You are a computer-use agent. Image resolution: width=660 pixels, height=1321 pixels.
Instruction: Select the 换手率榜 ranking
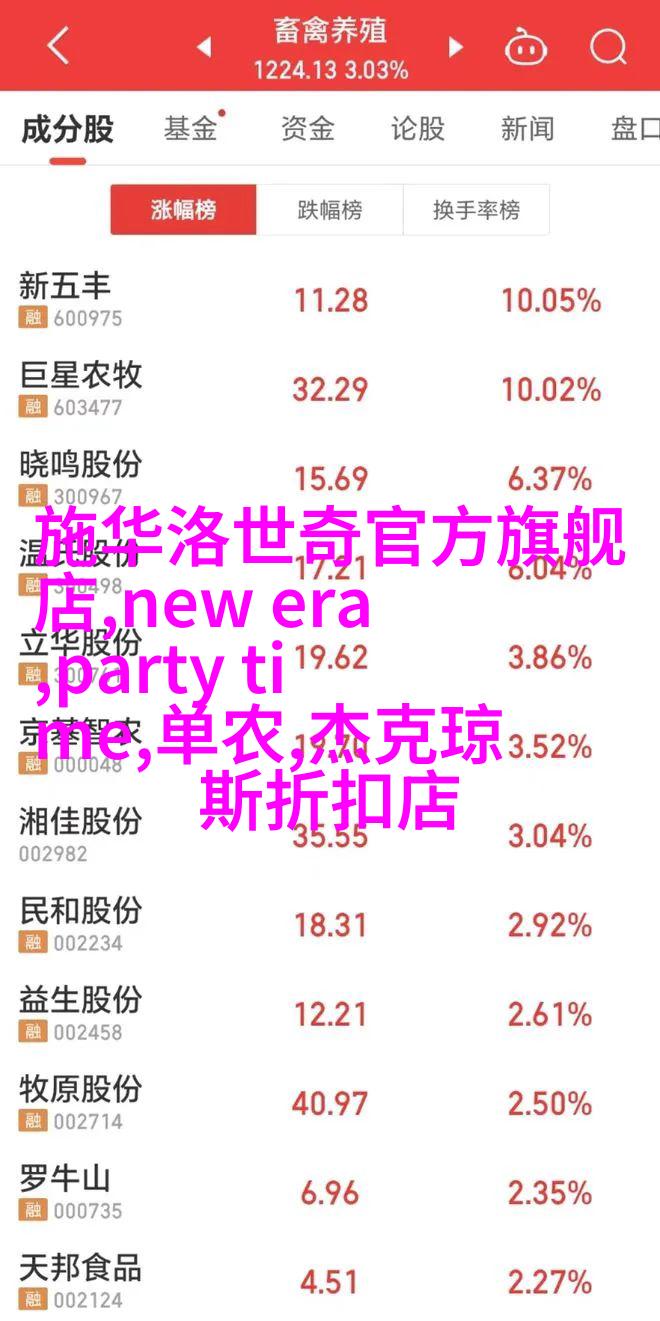point(476,210)
